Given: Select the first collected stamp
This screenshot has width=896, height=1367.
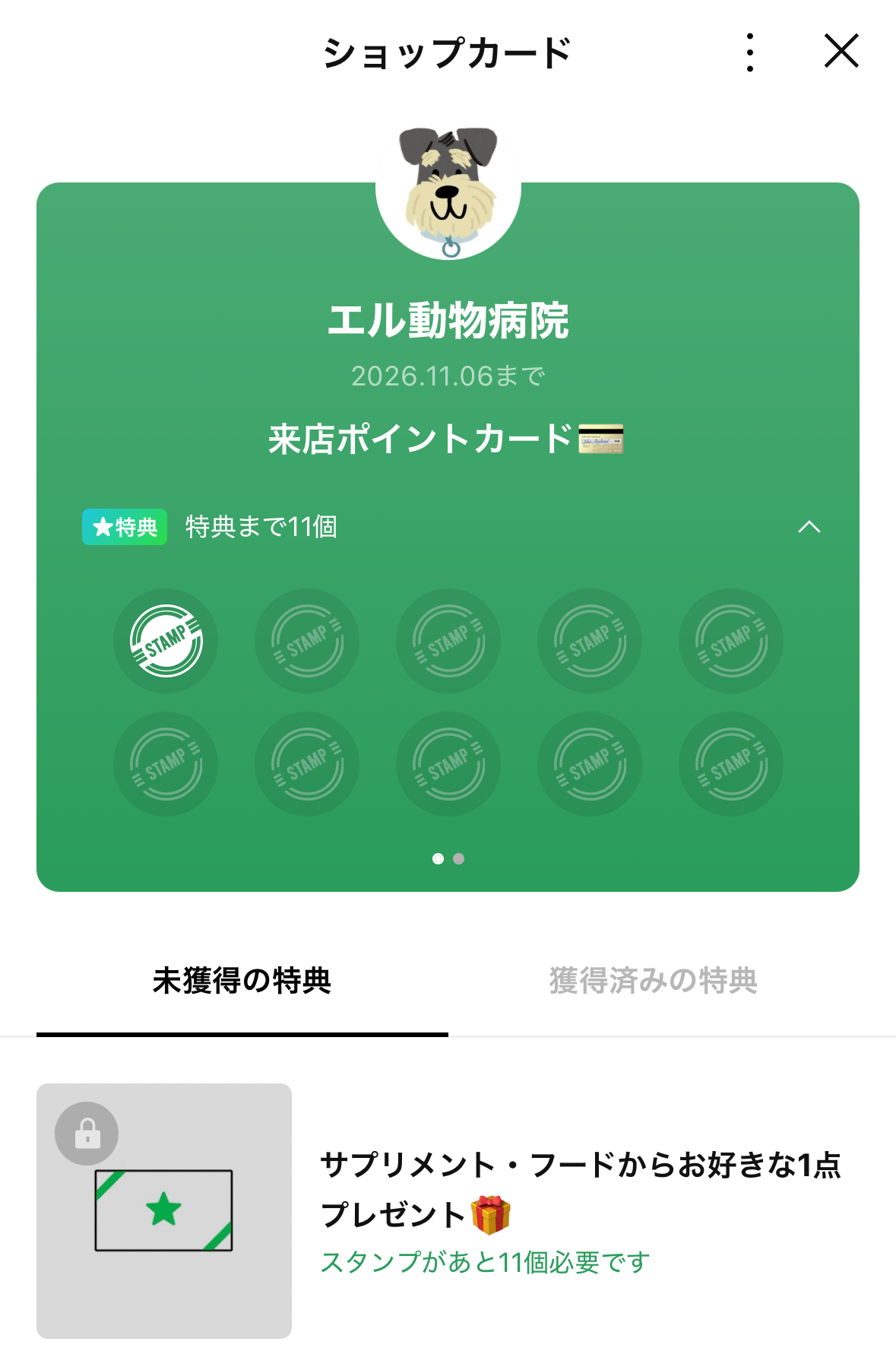Looking at the screenshot, I should click(x=166, y=641).
